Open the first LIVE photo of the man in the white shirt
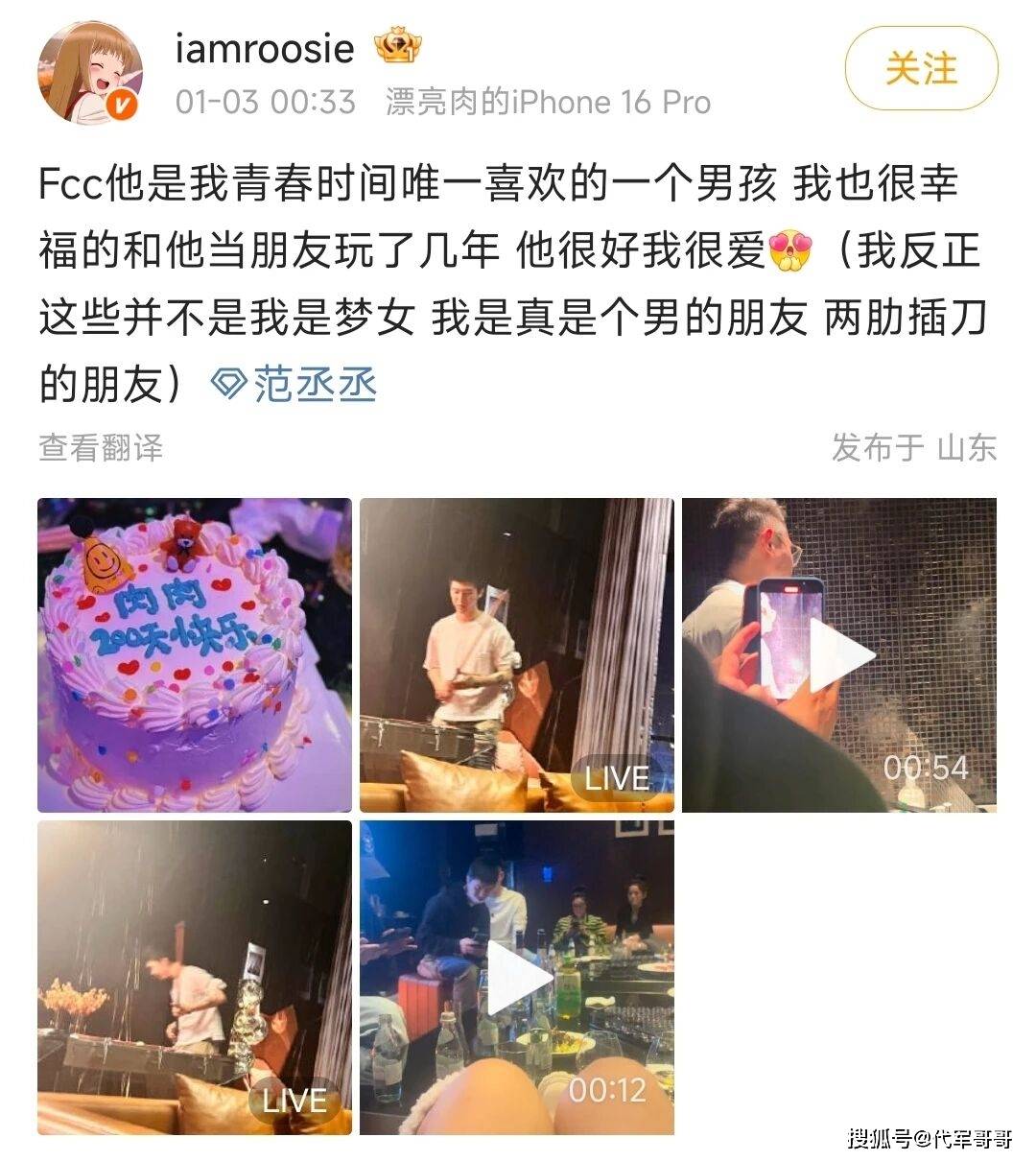 516,655
